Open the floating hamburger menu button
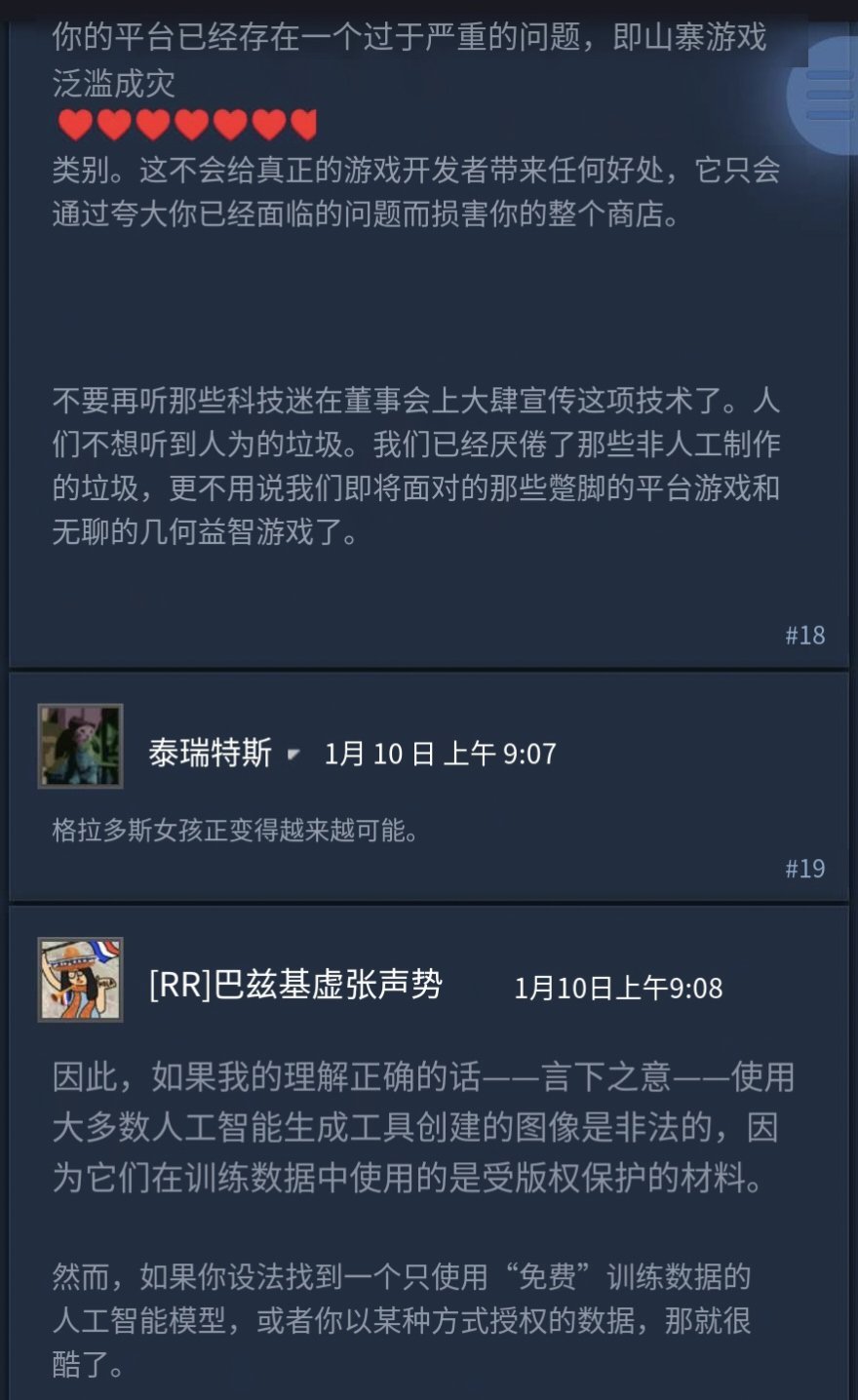Viewport: 858px width, 1400px height. tap(829, 96)
